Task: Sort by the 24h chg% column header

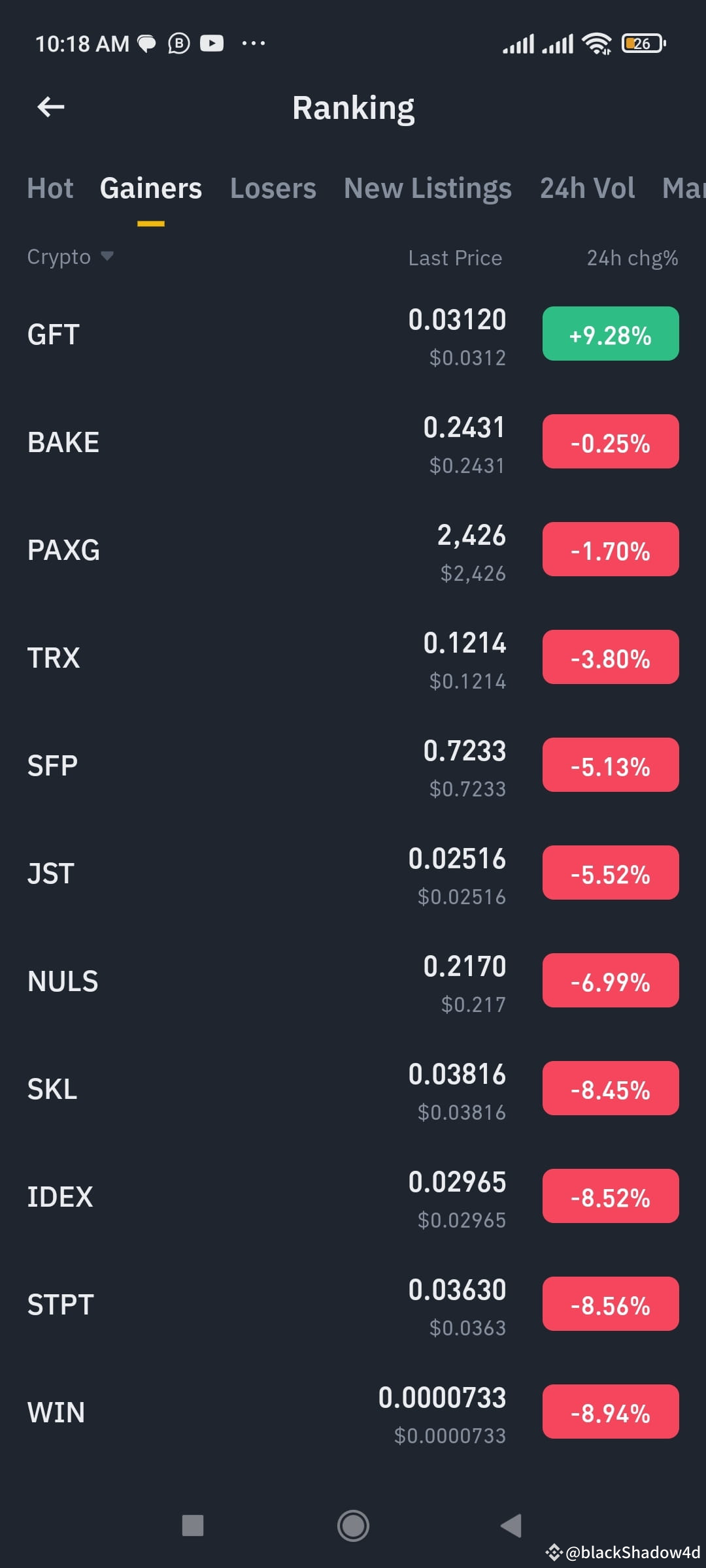Action: pyautogui.click(x=631, y=257)
